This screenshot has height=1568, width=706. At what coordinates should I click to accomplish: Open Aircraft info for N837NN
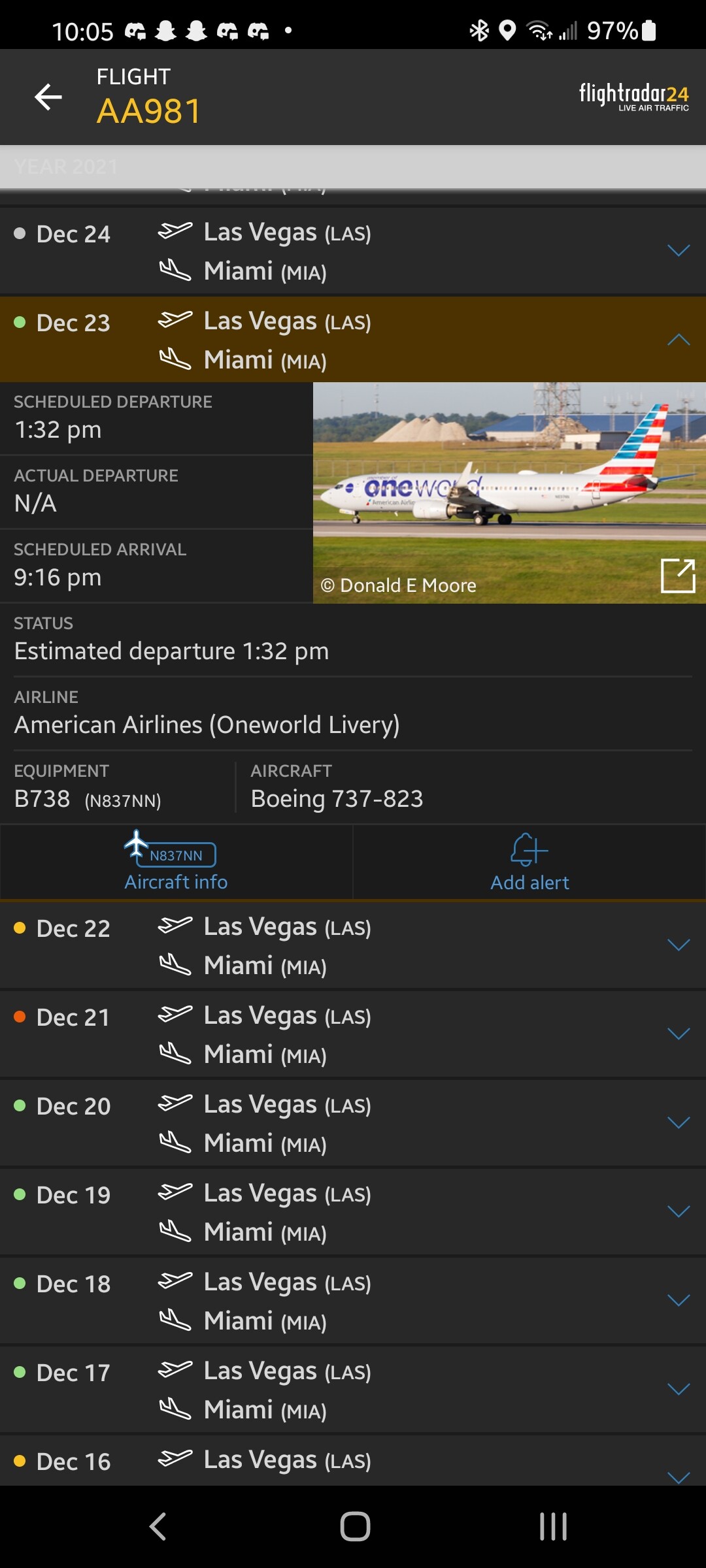176,862
